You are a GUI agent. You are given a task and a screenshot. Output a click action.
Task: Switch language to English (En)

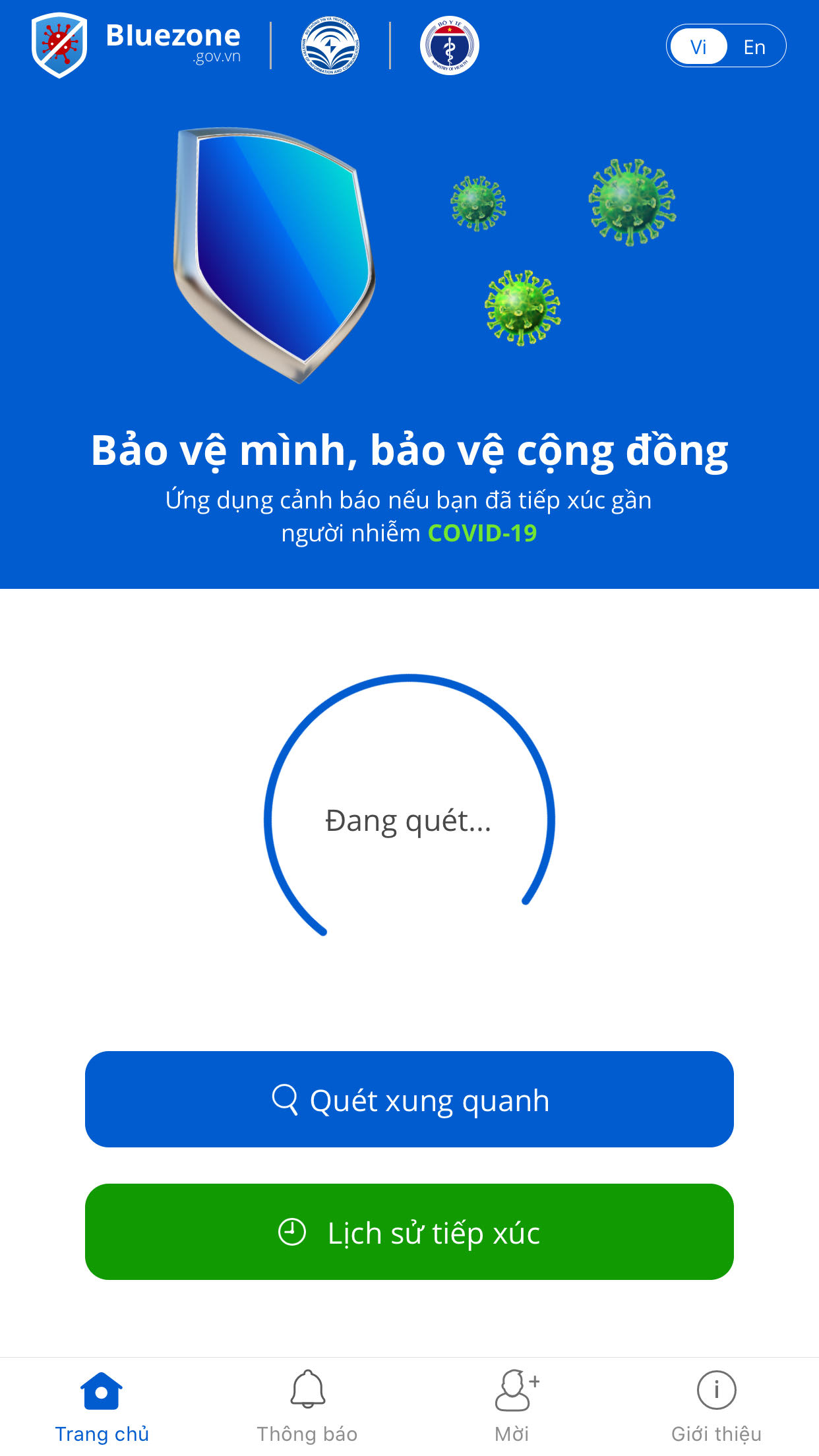click(x=754, y=47)
